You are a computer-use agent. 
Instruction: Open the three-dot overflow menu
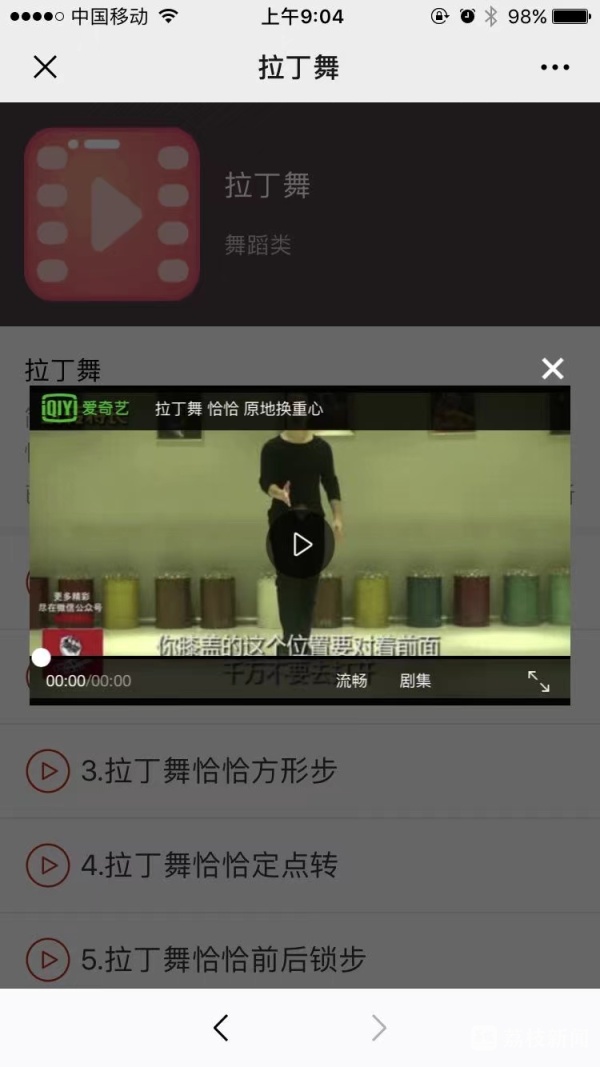554,67
